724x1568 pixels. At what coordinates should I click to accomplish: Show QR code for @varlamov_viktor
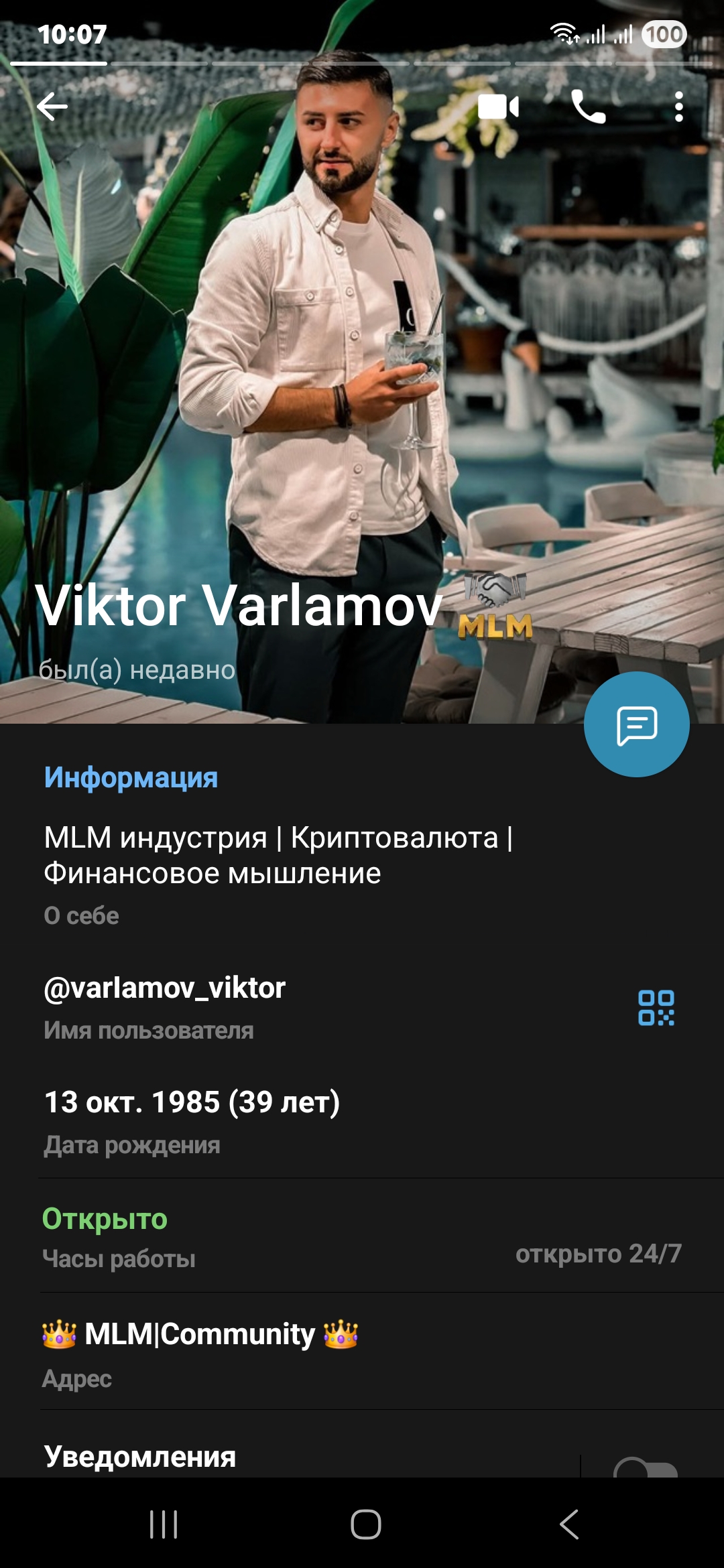click(656, 1007)
